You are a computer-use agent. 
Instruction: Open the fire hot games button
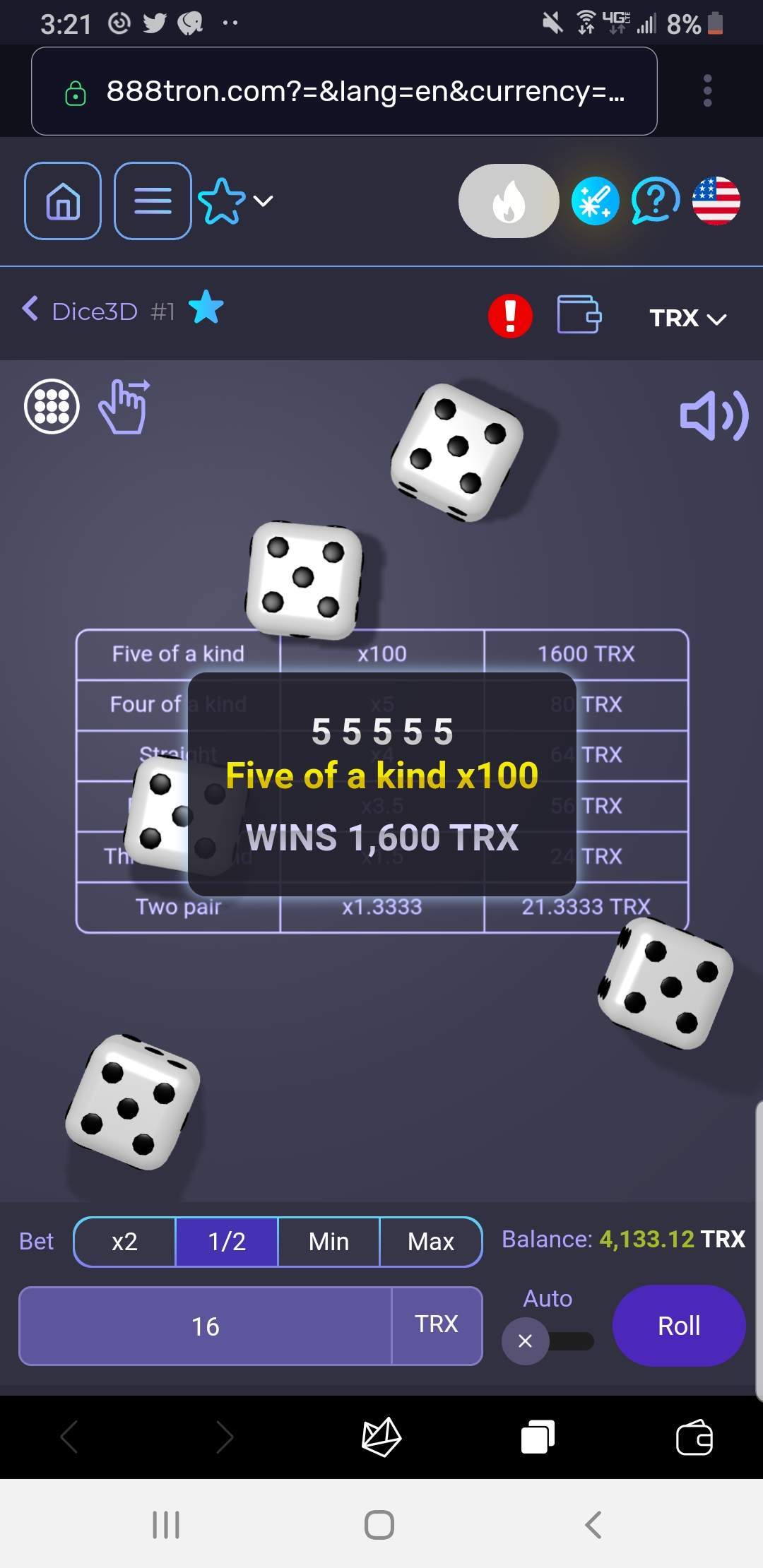tap(509, 201)
